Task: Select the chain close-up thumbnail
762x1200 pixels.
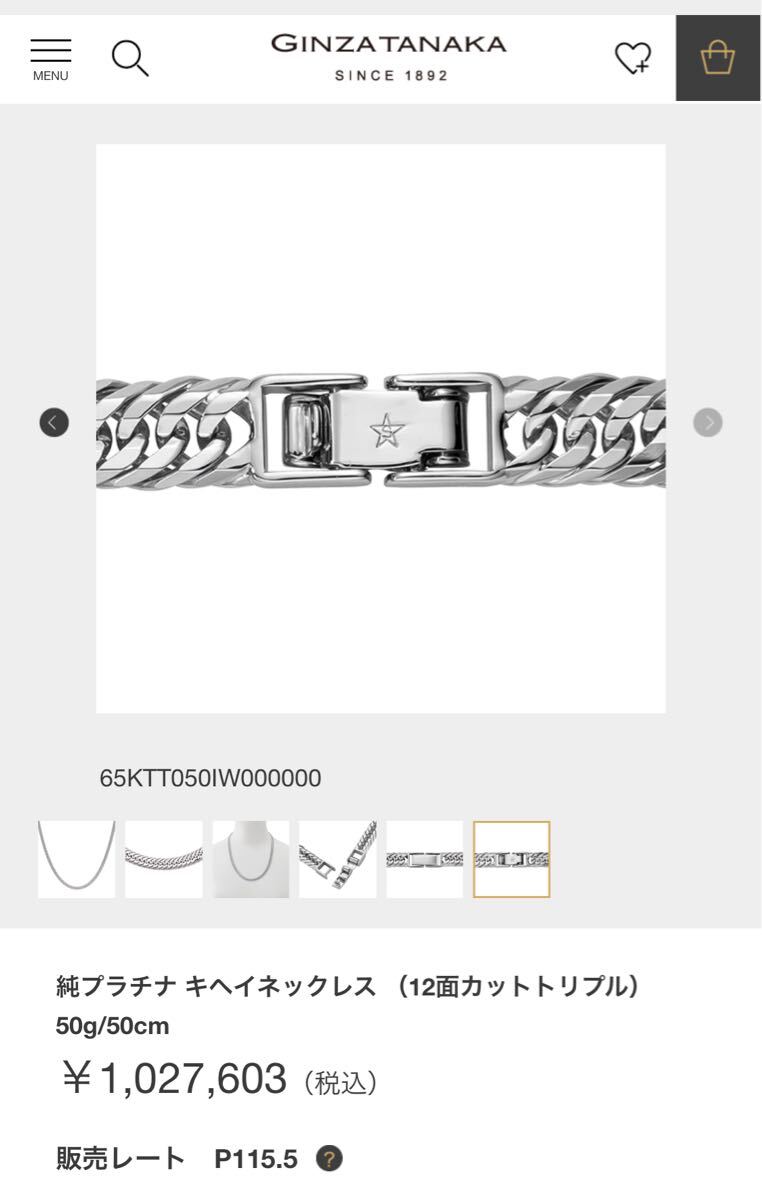Action: click(164, 859)
